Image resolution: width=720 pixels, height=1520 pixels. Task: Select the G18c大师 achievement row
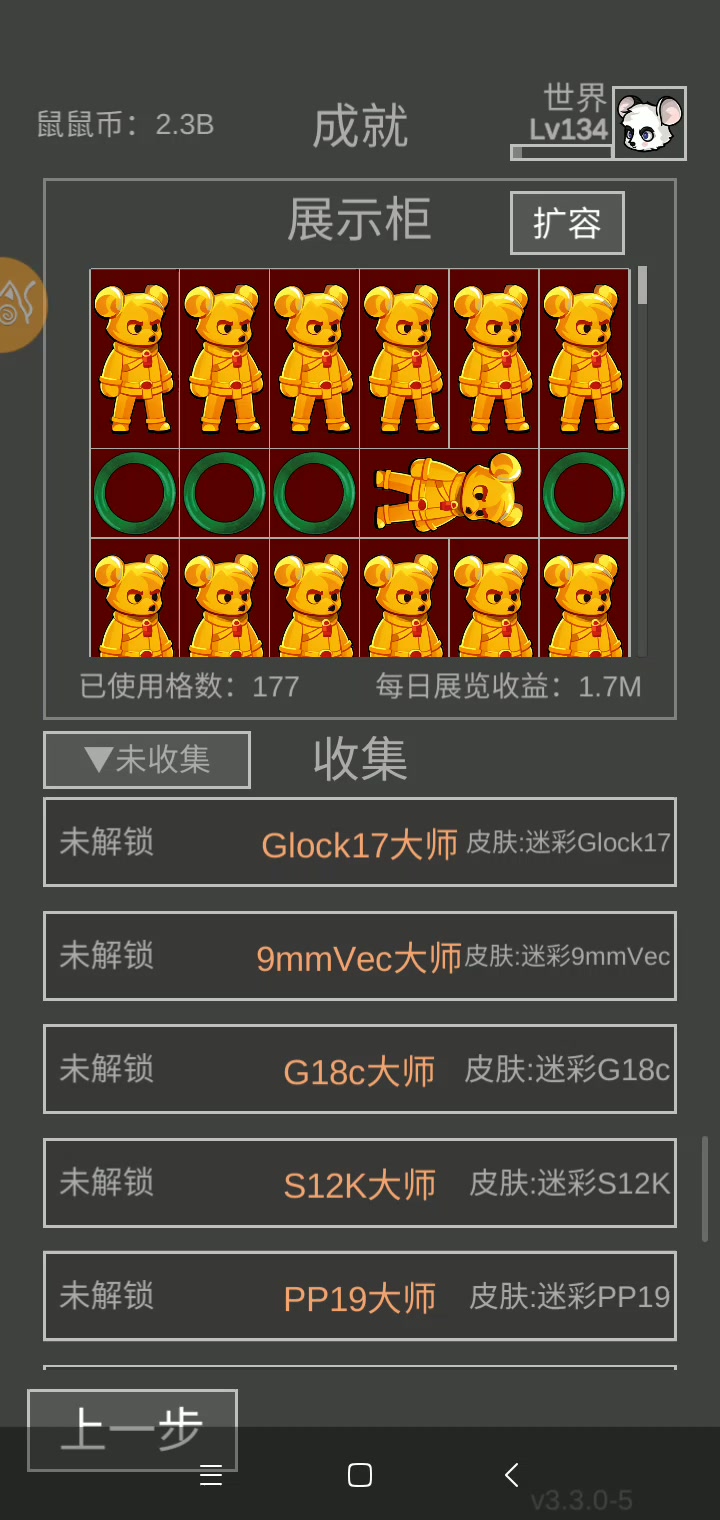(x=360, y=1069)
